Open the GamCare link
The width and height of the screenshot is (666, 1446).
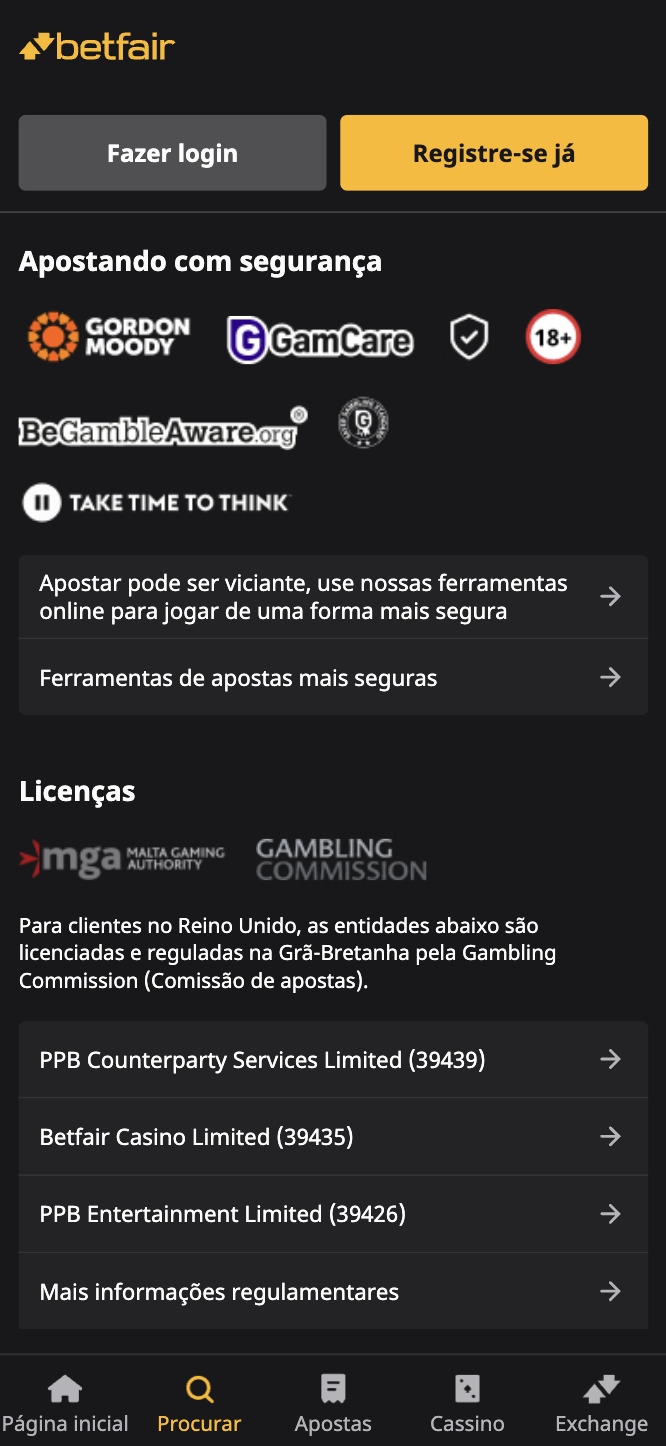point(320,340)
